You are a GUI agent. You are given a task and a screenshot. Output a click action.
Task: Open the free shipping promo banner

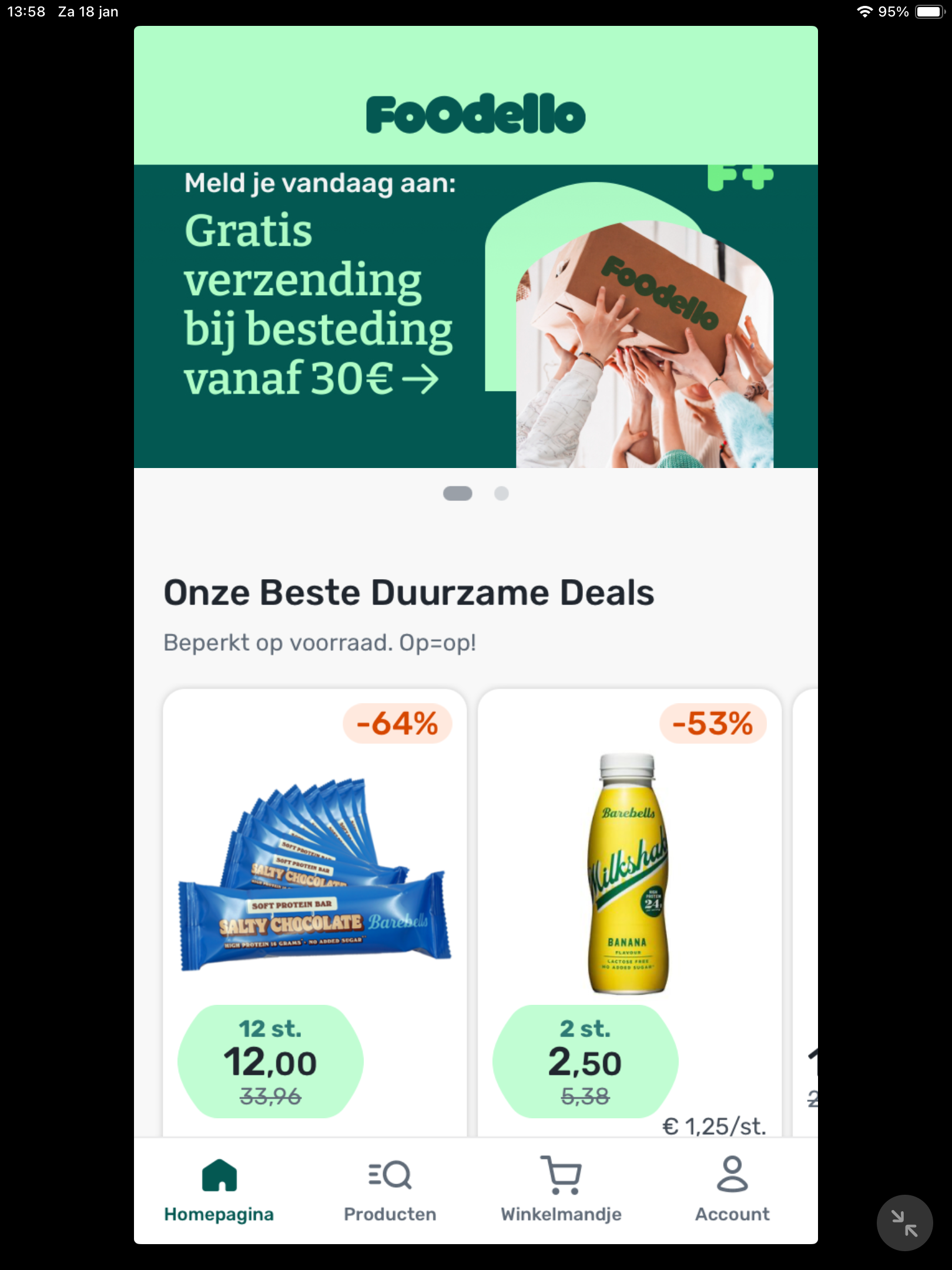point(475,316)
